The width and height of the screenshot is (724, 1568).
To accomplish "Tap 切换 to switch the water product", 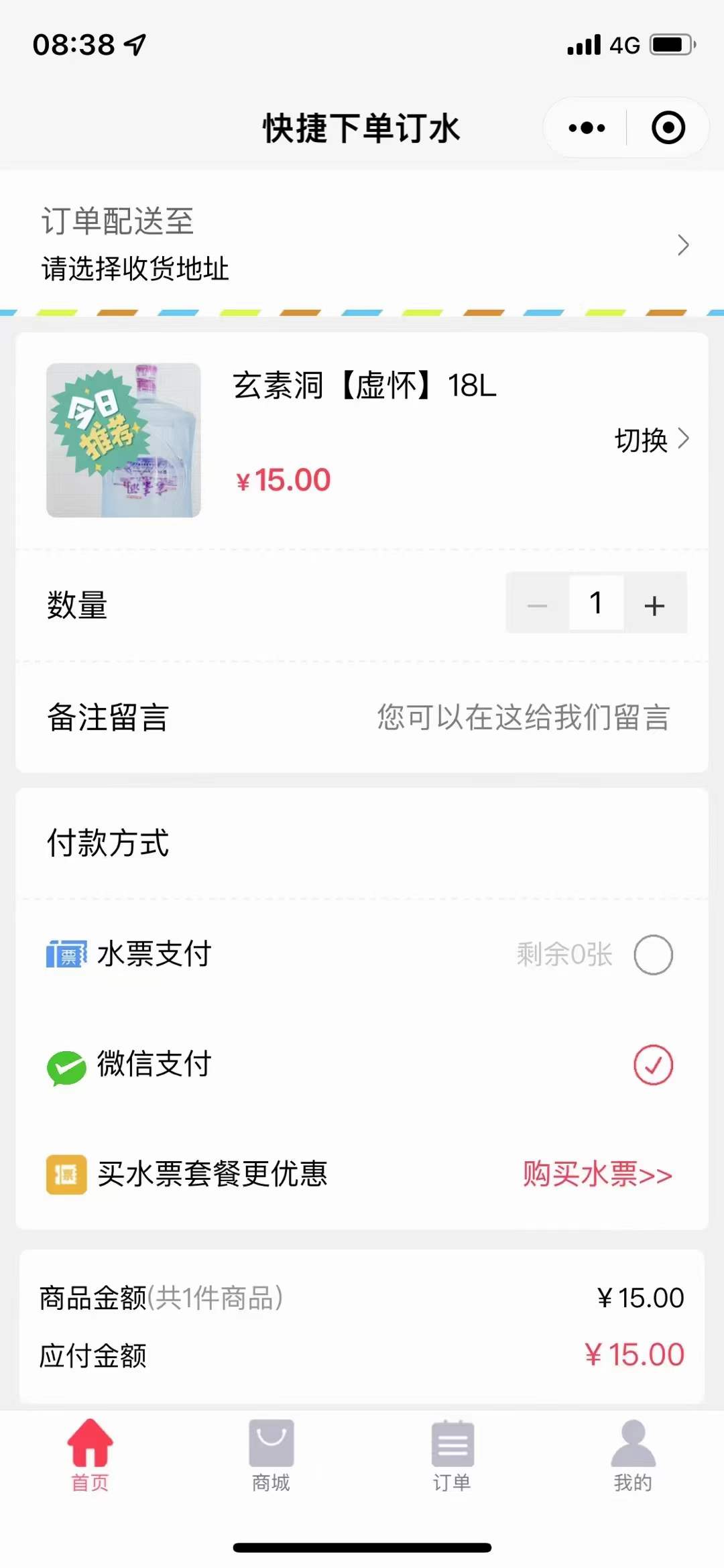I will point(651,440).
